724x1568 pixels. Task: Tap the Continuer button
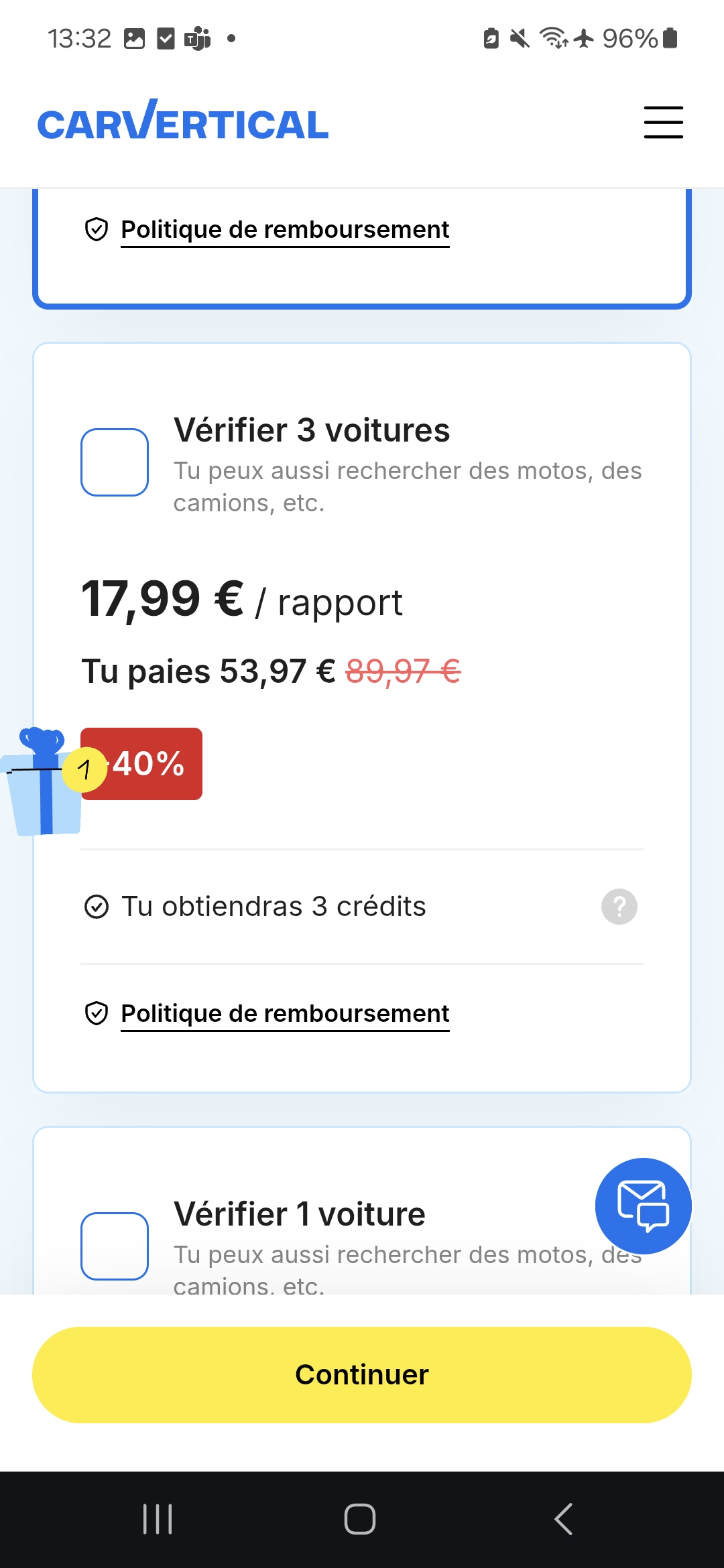pyautogui.click(x=362, y=1374)
